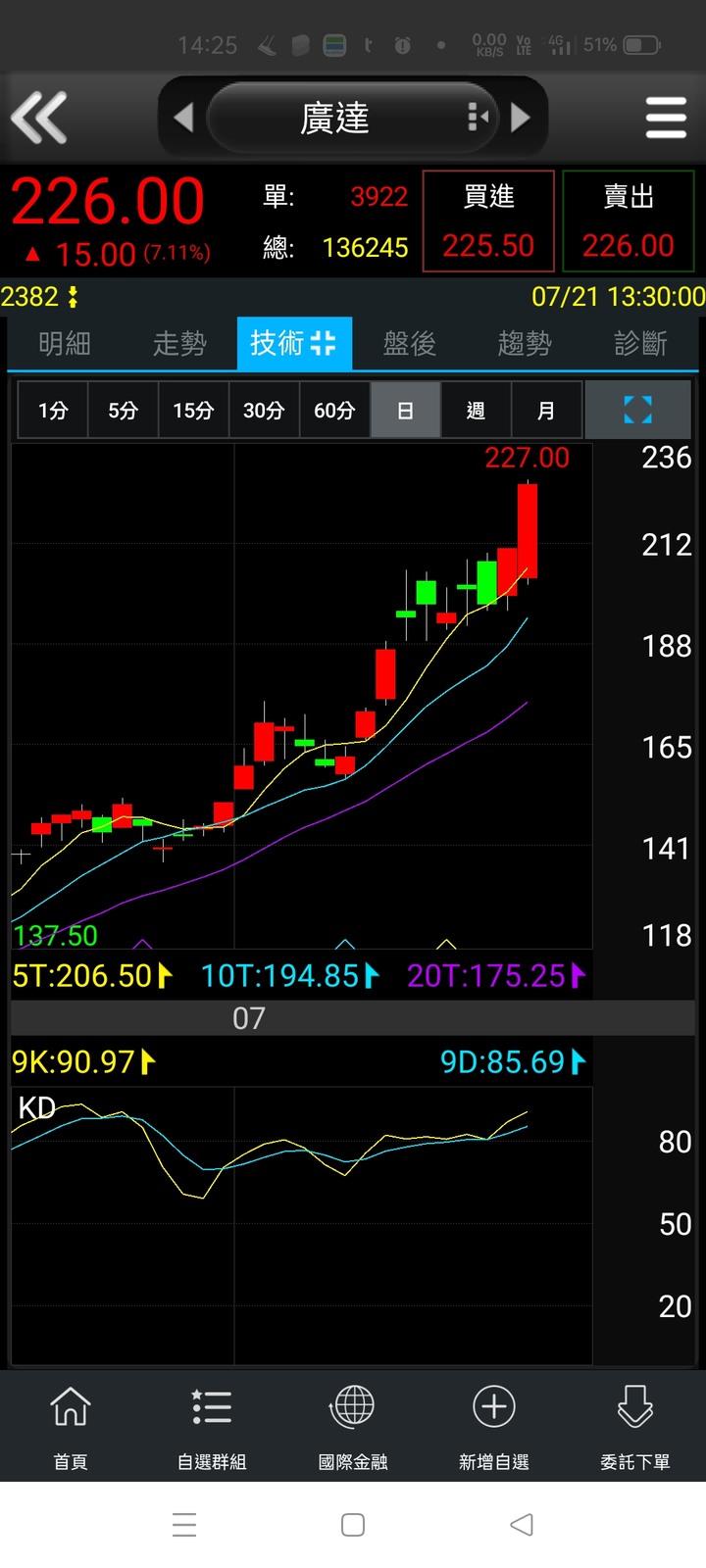
Task: Open the 趨勢 tab
Action: coord(525,343)
